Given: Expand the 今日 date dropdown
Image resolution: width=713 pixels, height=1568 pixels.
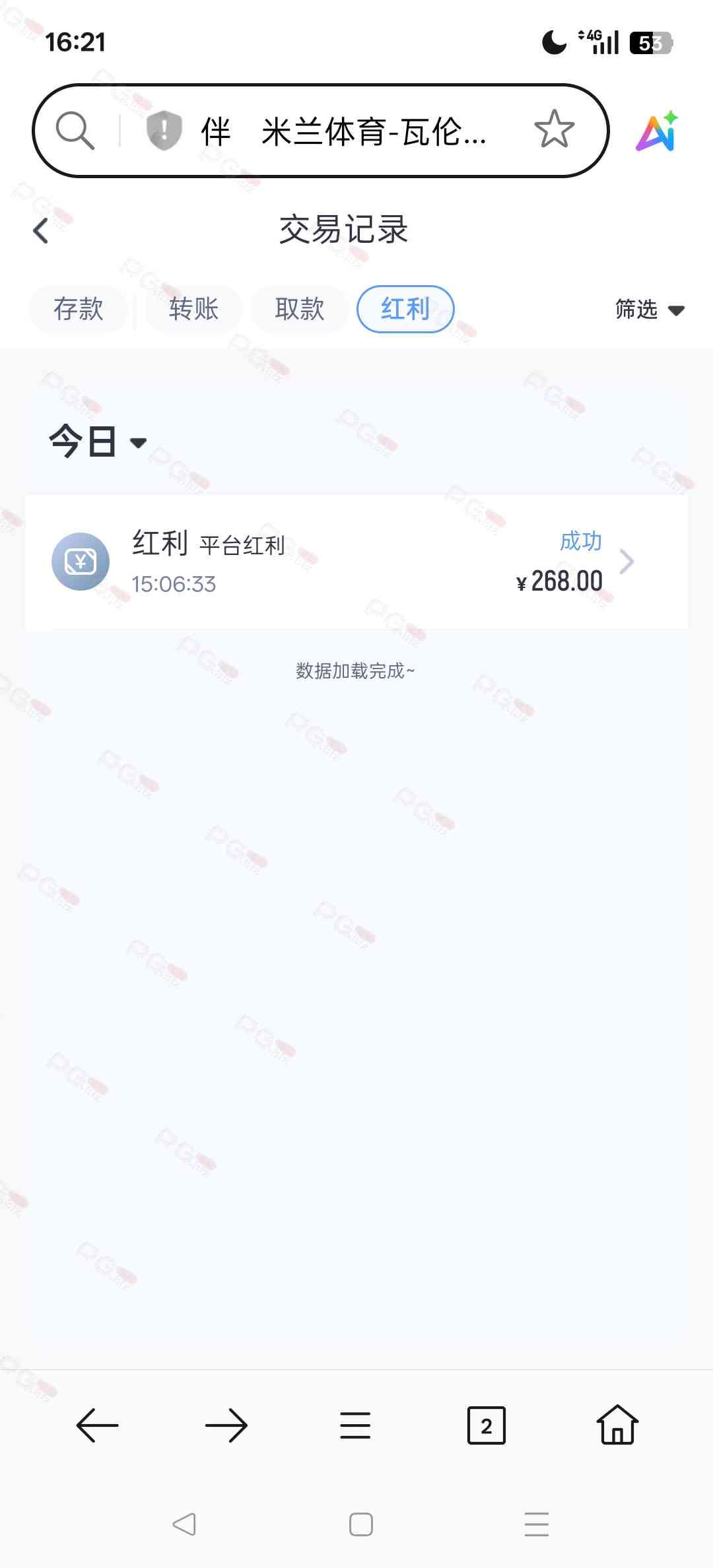Looking at the screenshot, I should pyautogui.click(x=98, y=441).
